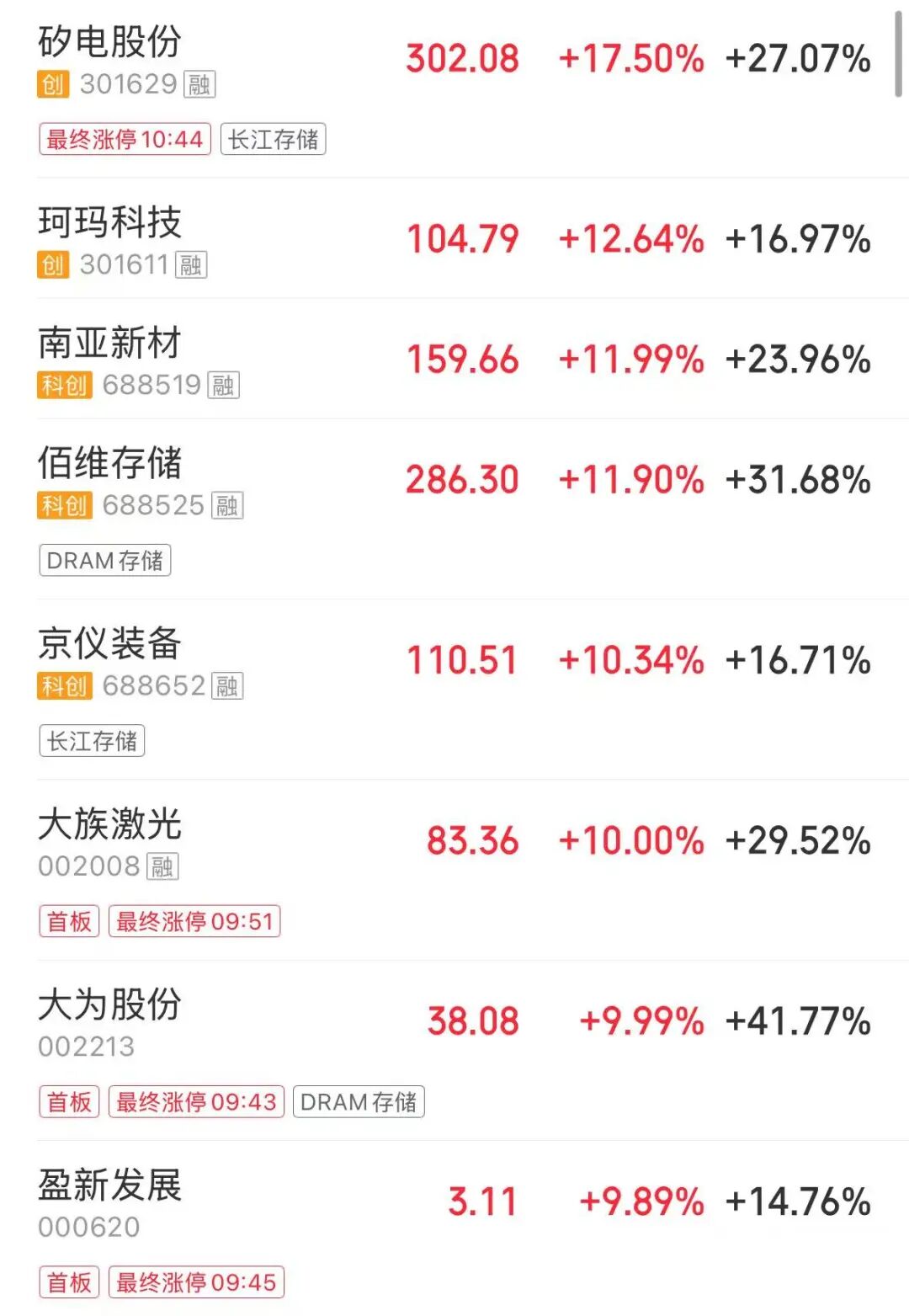Click 最终涨停 09:51 under 大族激光

point(194,921)
